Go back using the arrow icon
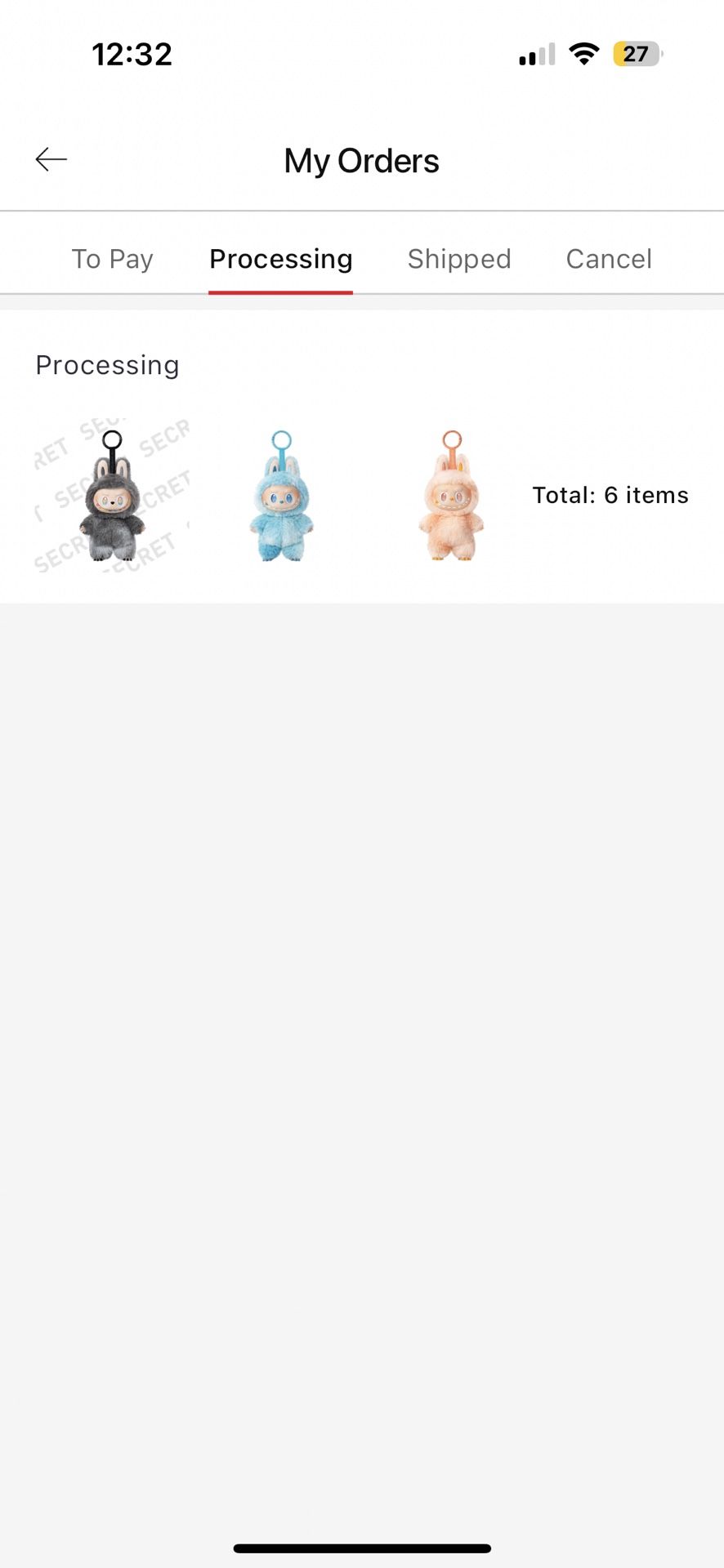724x1568 pixels. 51,159
